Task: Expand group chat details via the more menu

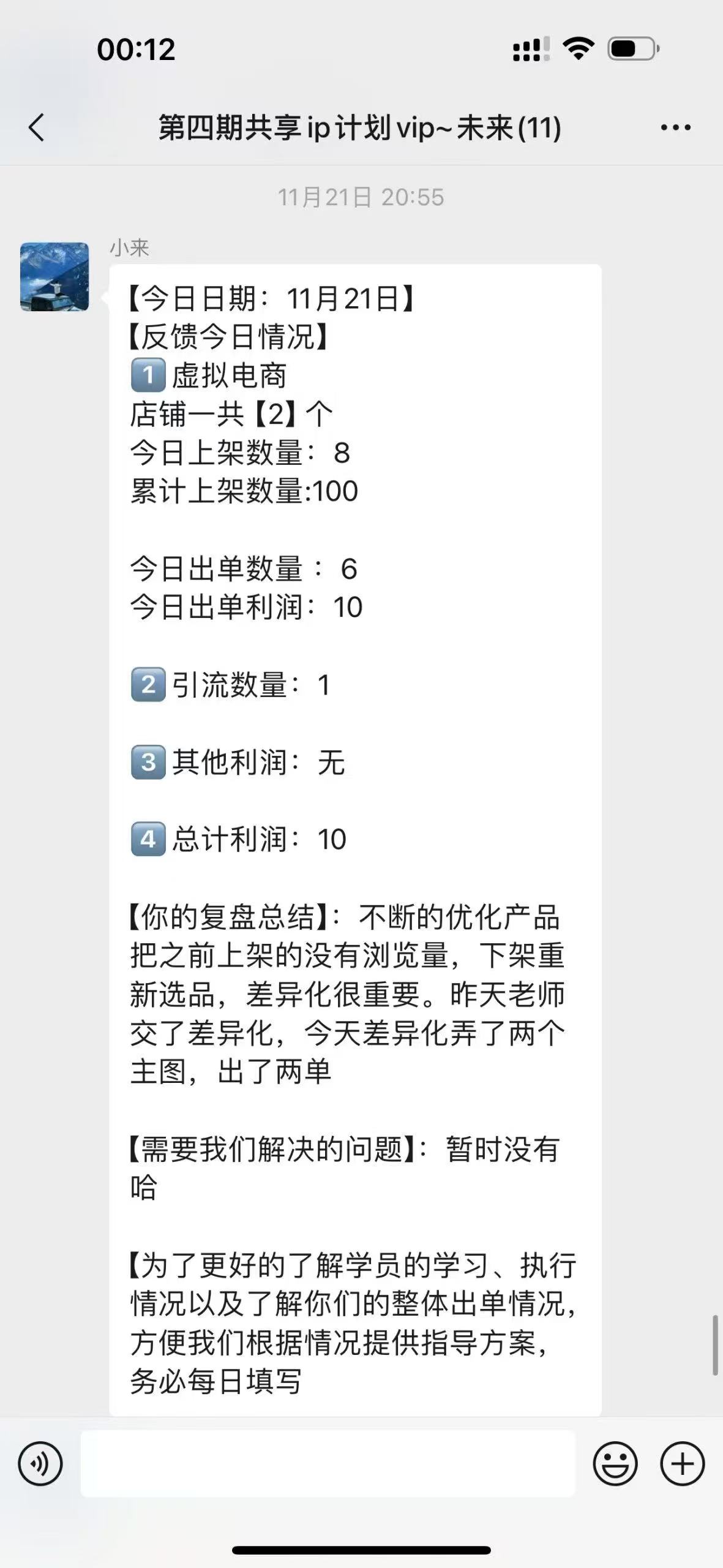Action: (675, 127)
